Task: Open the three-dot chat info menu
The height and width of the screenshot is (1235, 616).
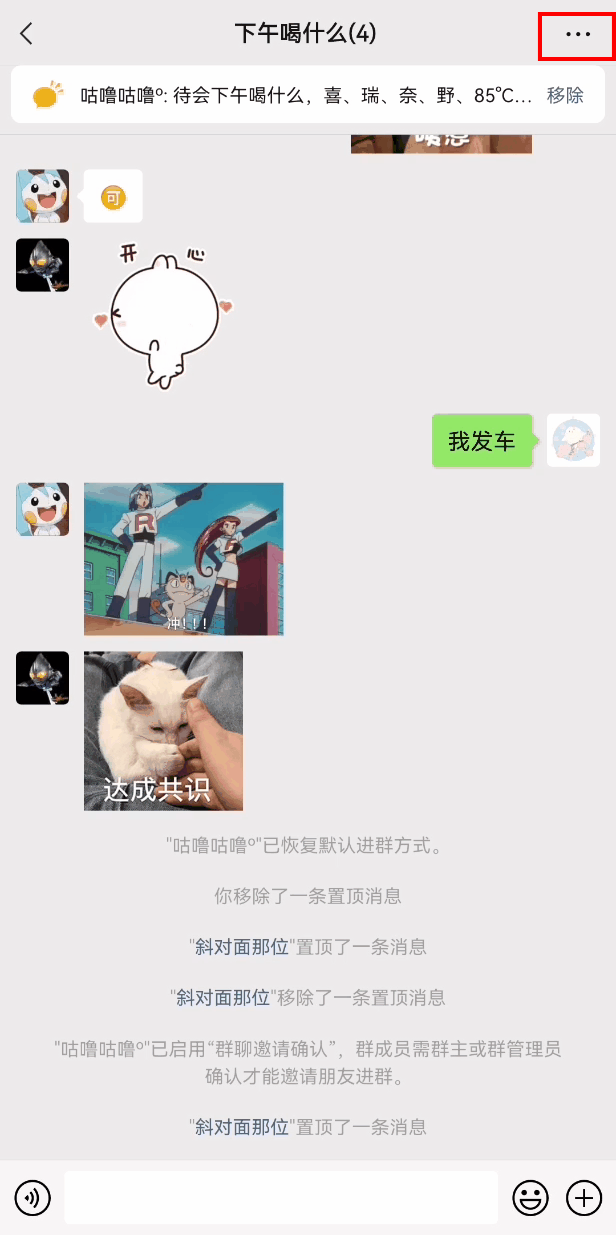Action: pyautogui.click(x=578, y=34)
